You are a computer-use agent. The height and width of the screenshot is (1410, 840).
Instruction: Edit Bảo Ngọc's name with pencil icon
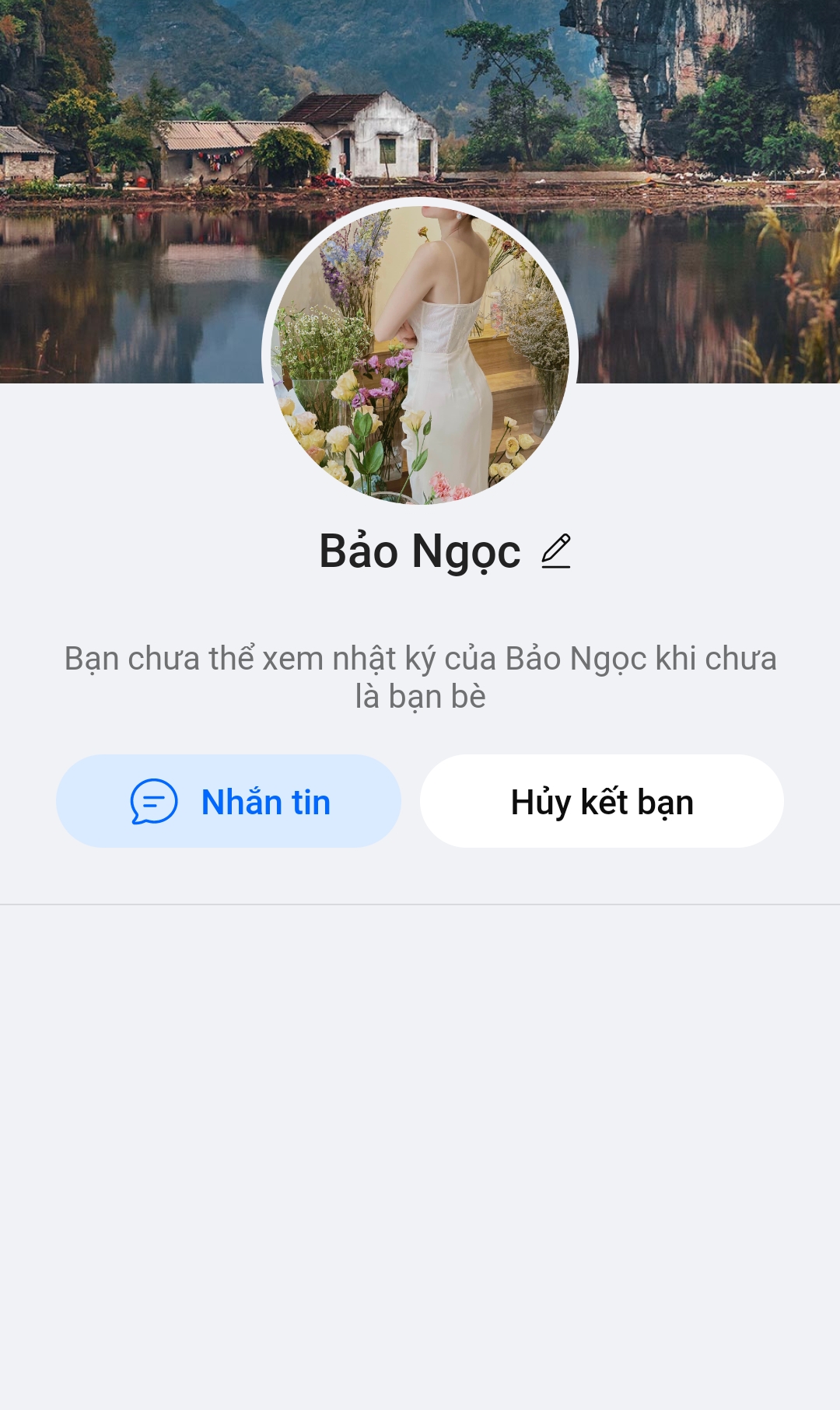(556, 551)
